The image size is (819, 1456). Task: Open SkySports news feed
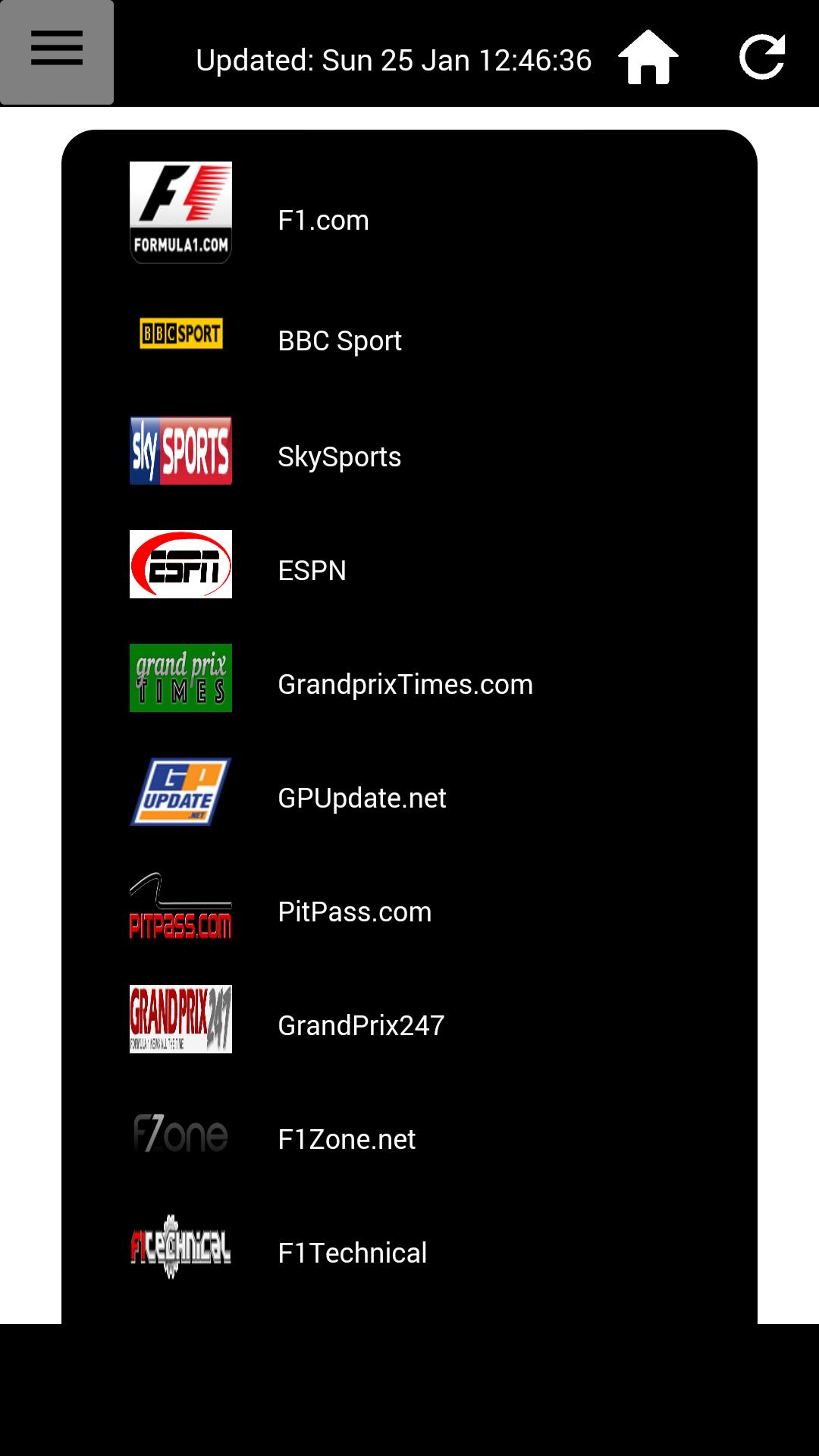point(339,457)
